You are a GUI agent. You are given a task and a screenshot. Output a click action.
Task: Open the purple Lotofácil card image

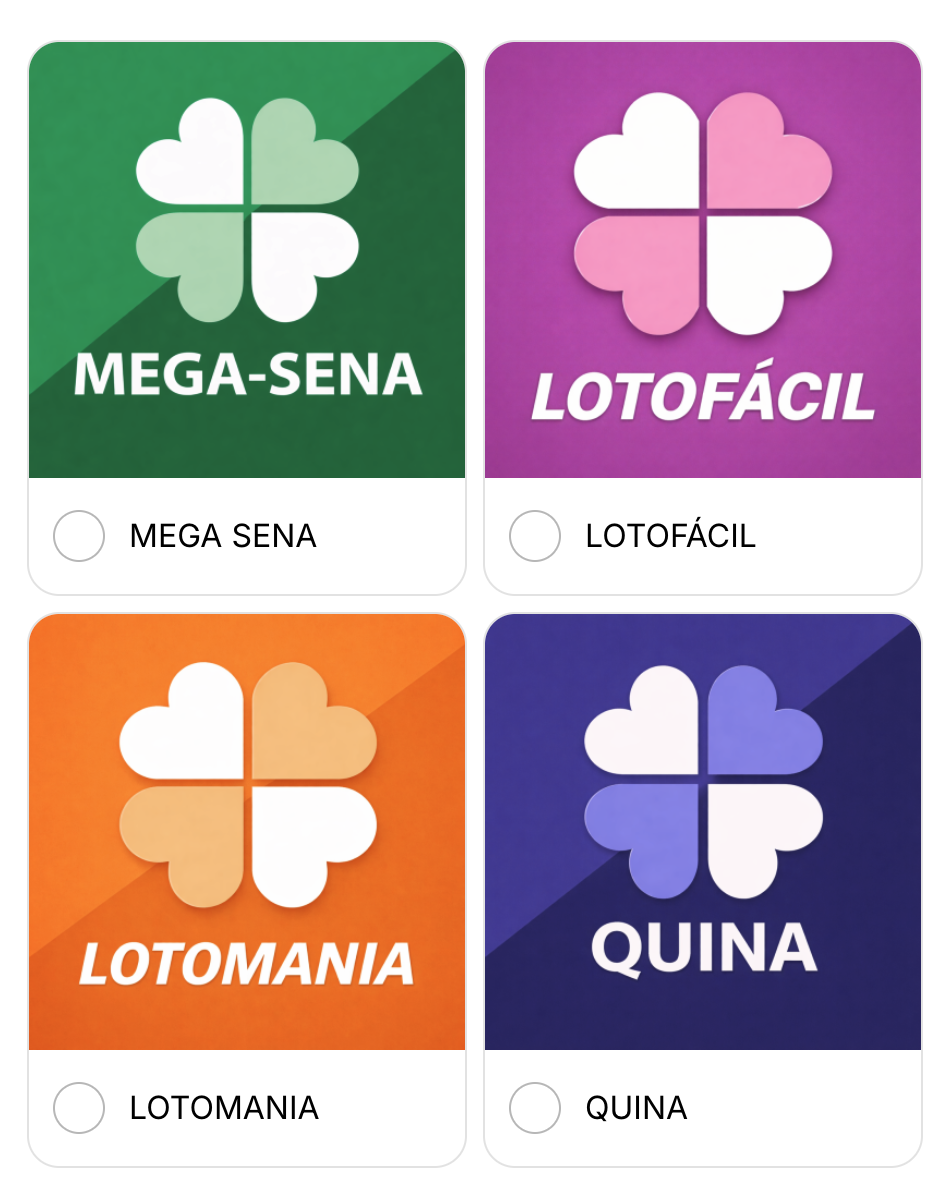tap(703, 260)
